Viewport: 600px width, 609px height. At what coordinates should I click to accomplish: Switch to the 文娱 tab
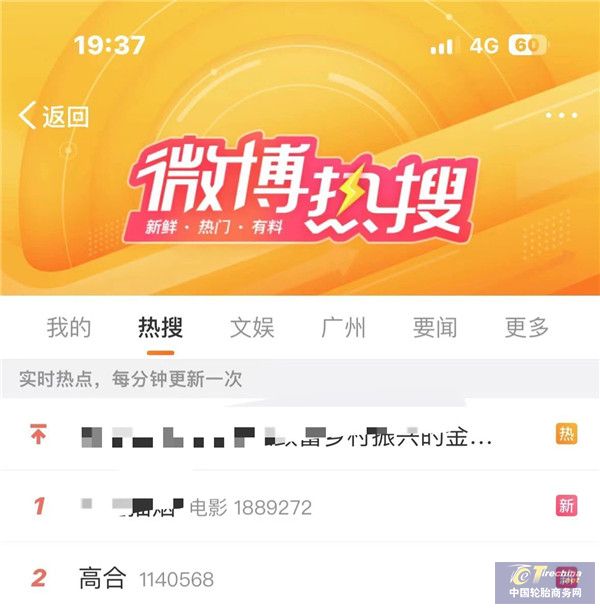252,327
